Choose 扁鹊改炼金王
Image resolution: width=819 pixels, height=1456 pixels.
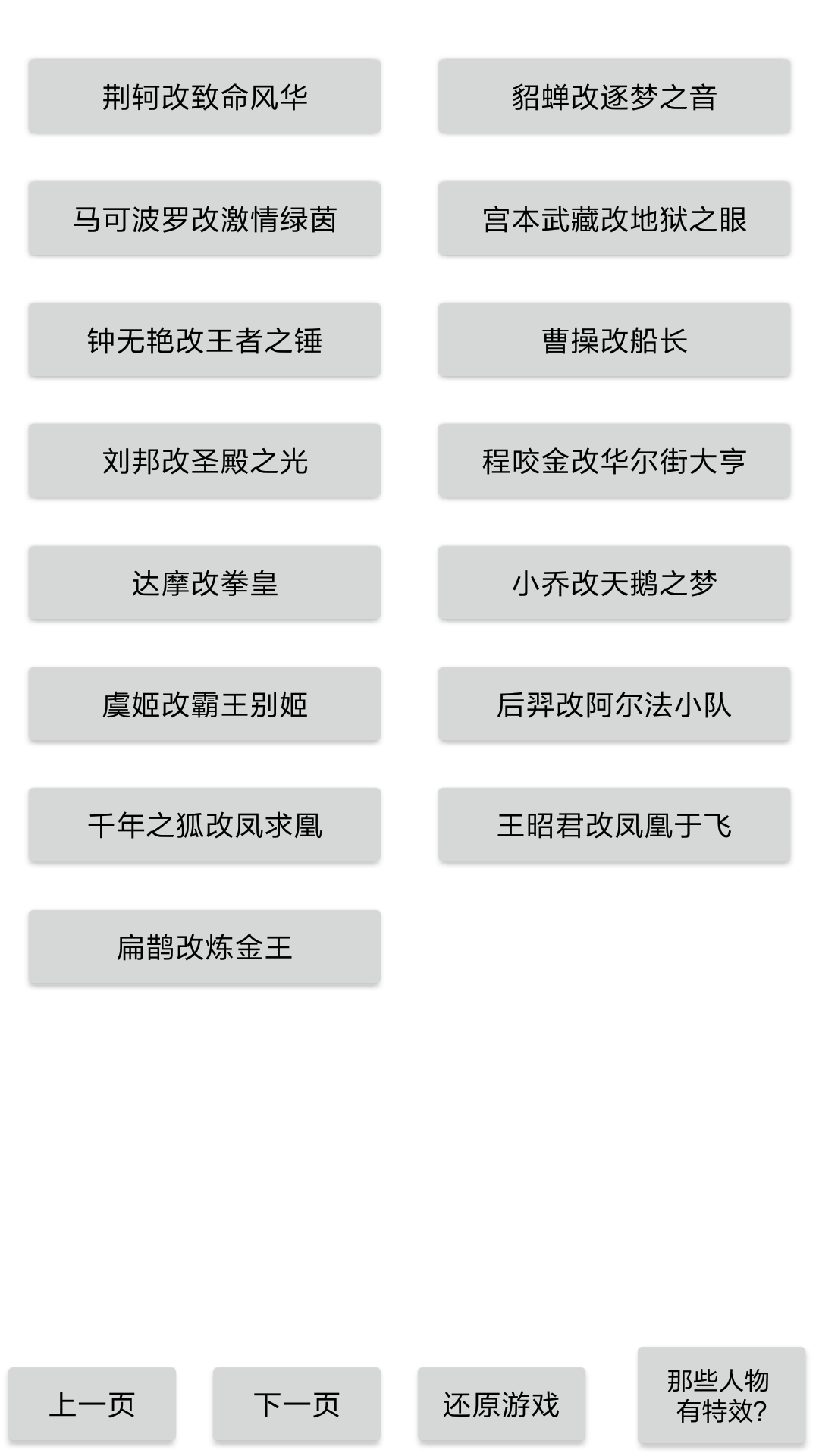point(205,947)
